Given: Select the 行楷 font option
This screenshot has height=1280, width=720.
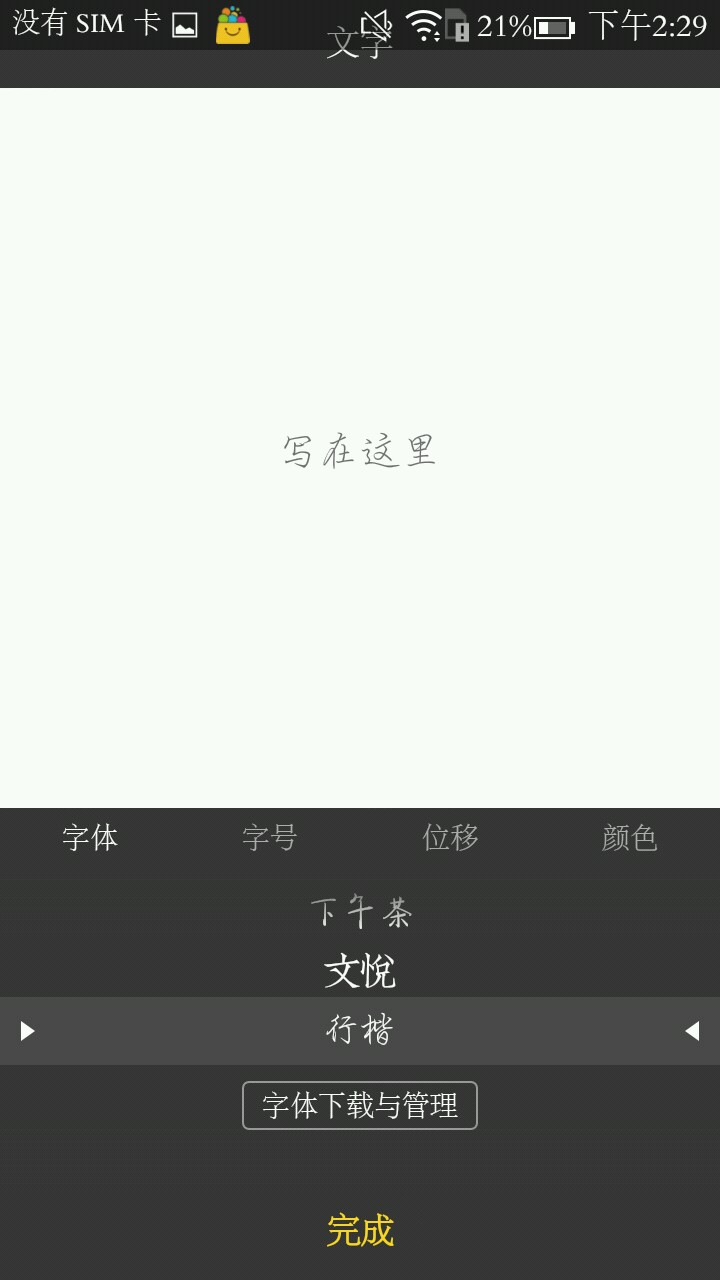Looking at the screenshot, I should click(360, 1030).
